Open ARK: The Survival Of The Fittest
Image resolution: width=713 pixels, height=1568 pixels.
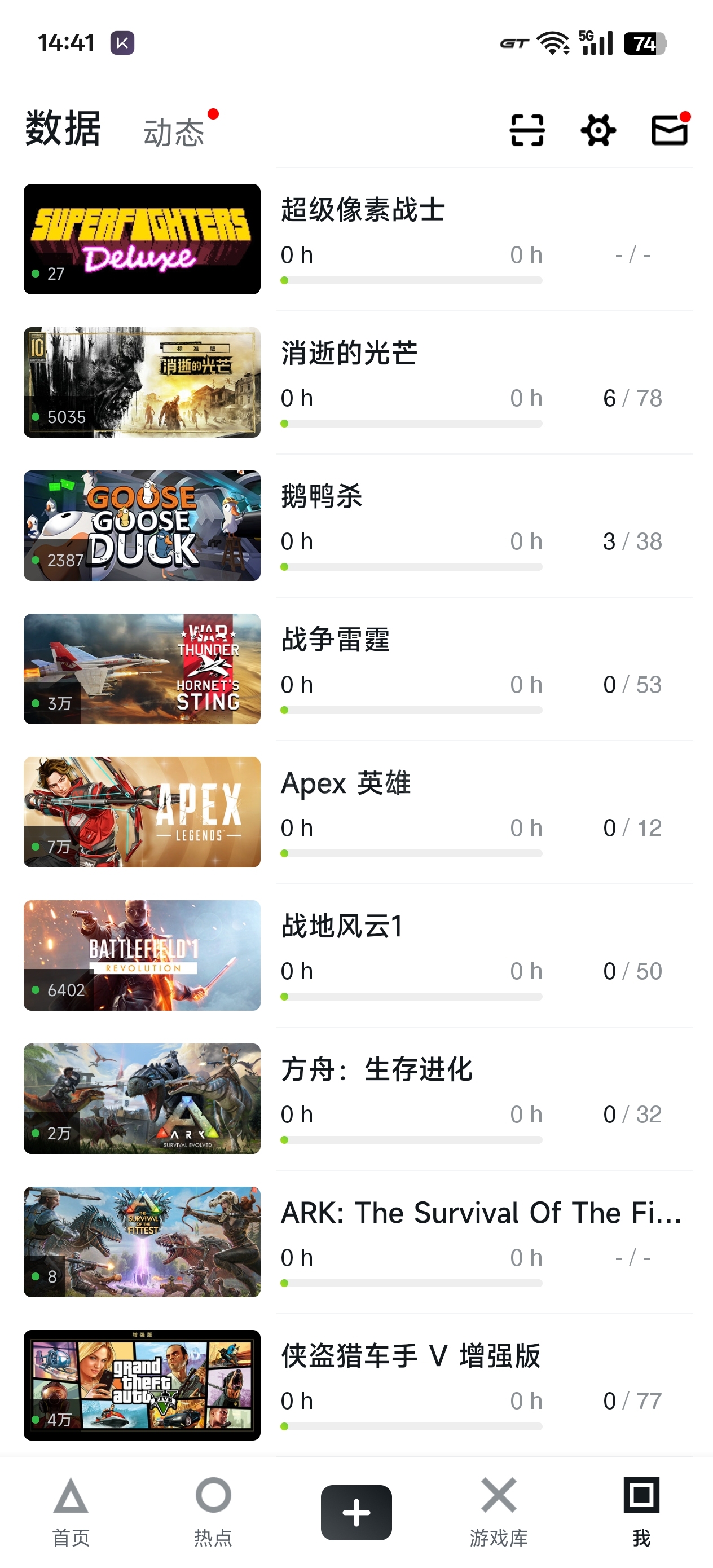(x=481, y=1213)
